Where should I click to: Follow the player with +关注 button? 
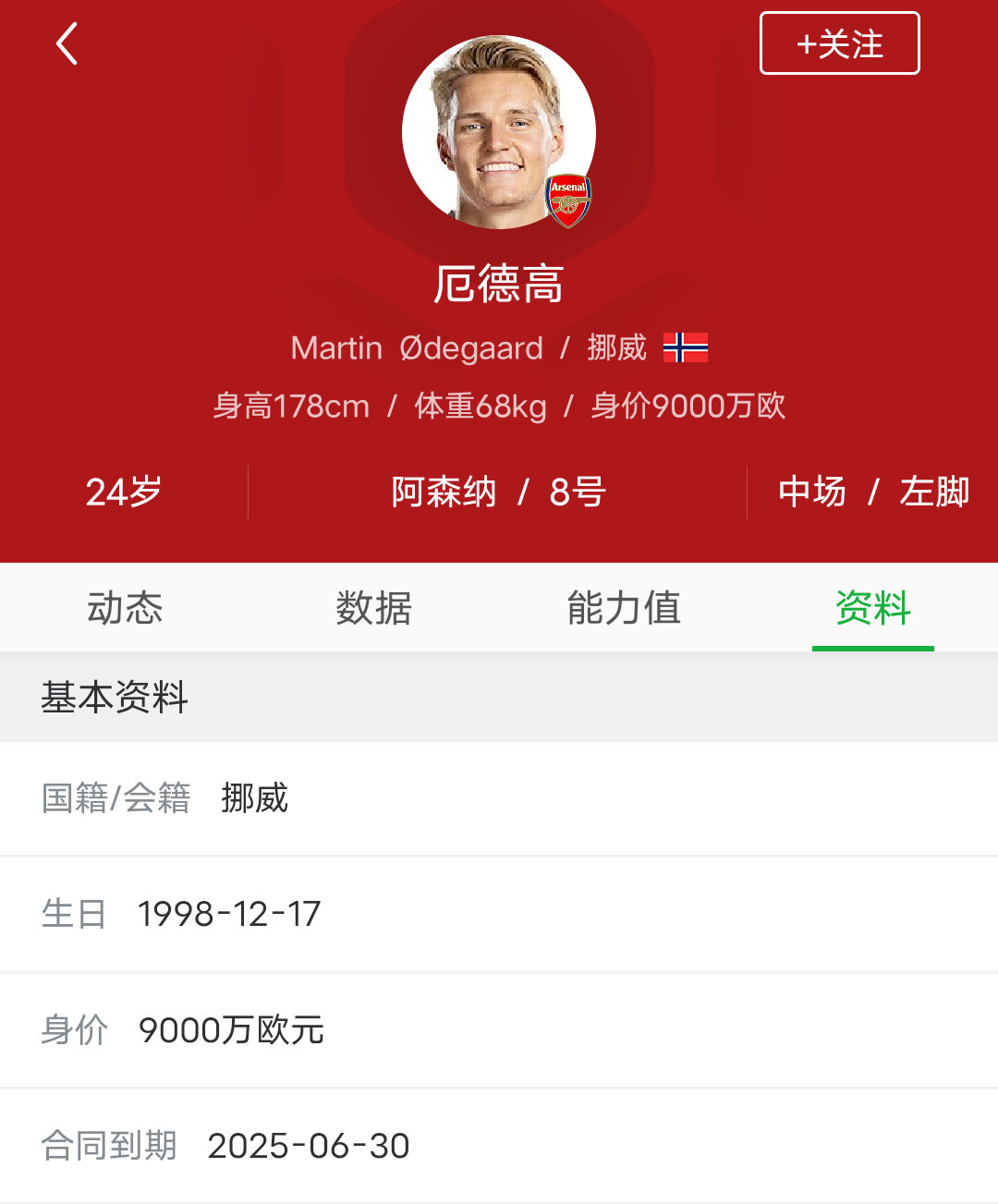point(839,43)
